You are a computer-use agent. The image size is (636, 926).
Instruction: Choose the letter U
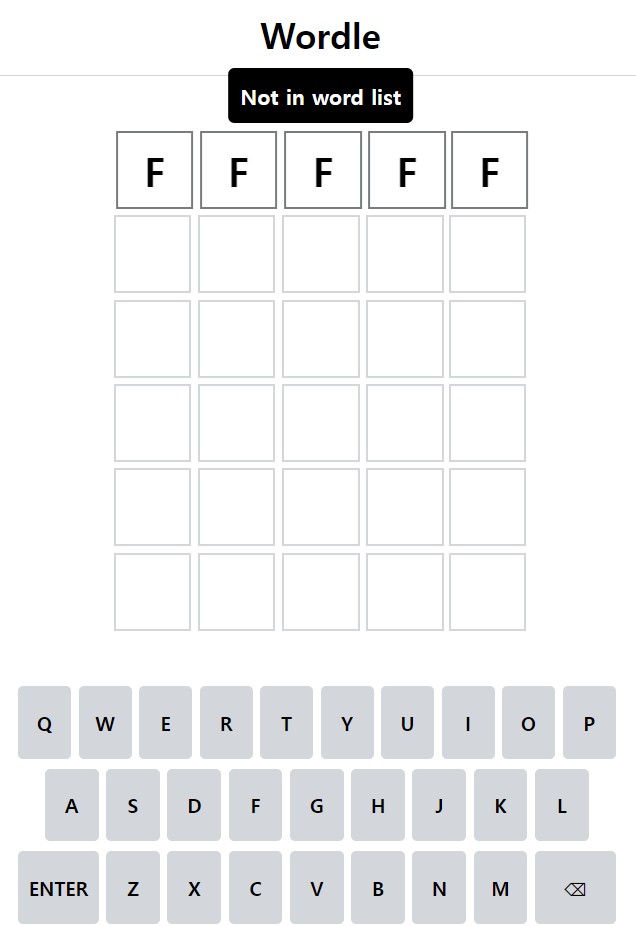[x=407, y=723]
